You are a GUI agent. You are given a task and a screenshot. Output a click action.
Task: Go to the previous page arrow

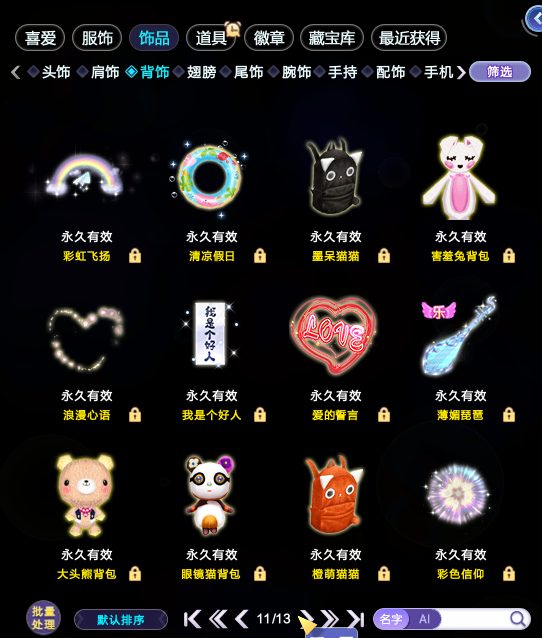(242, 619)
